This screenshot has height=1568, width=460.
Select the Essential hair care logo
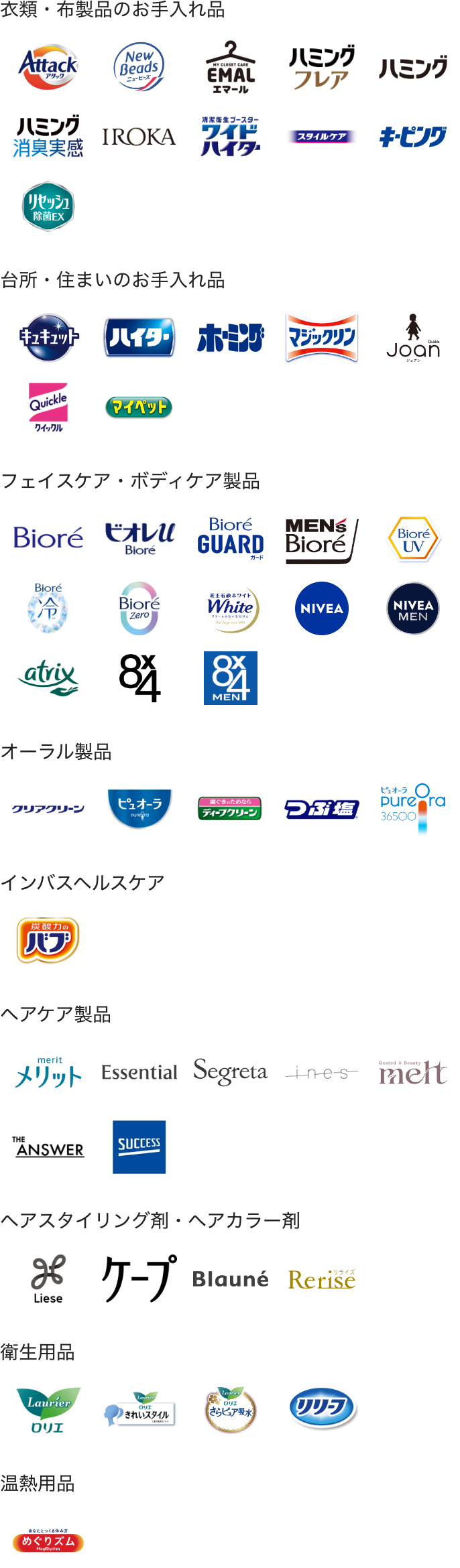pyautogui.click(x=139, y=1072)
